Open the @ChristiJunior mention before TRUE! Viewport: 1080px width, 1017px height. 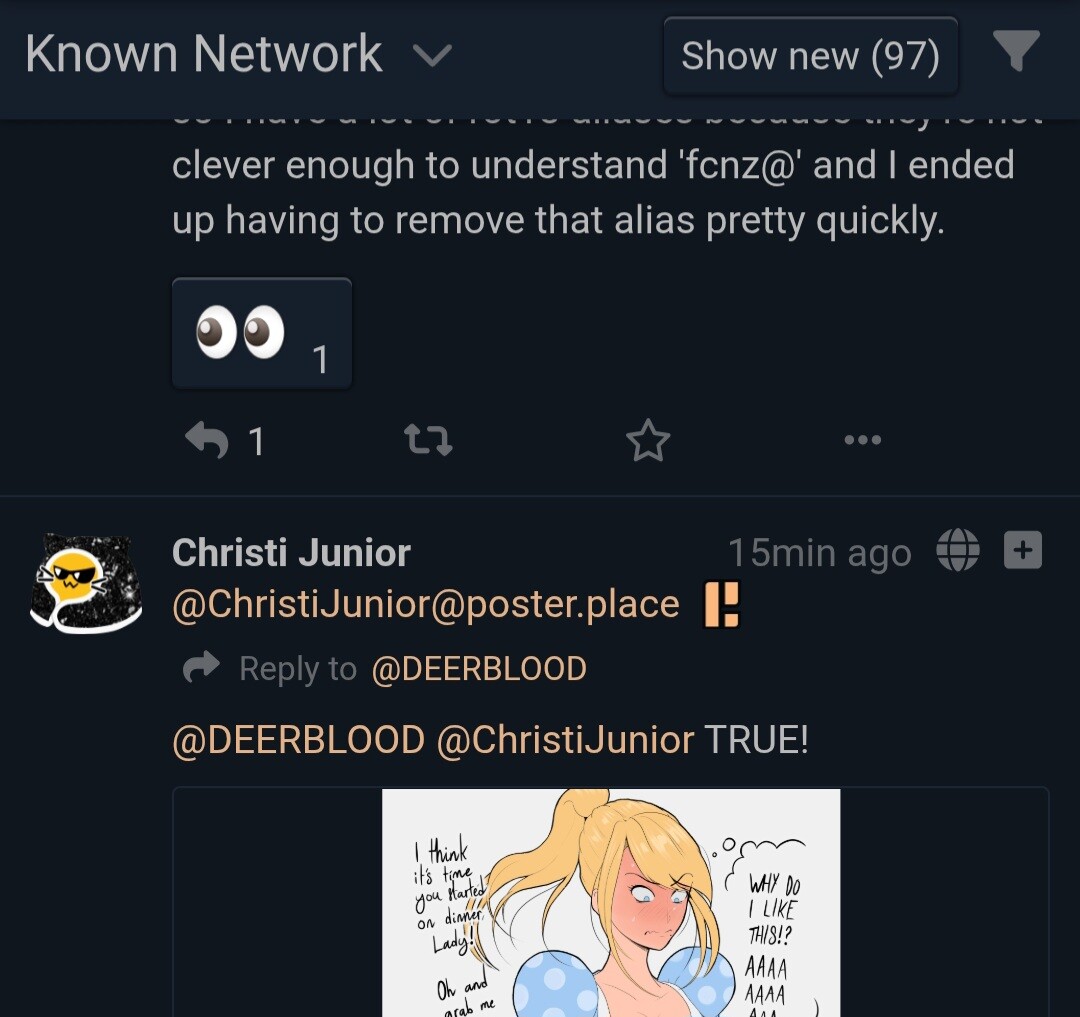click(x=565, y=741)
